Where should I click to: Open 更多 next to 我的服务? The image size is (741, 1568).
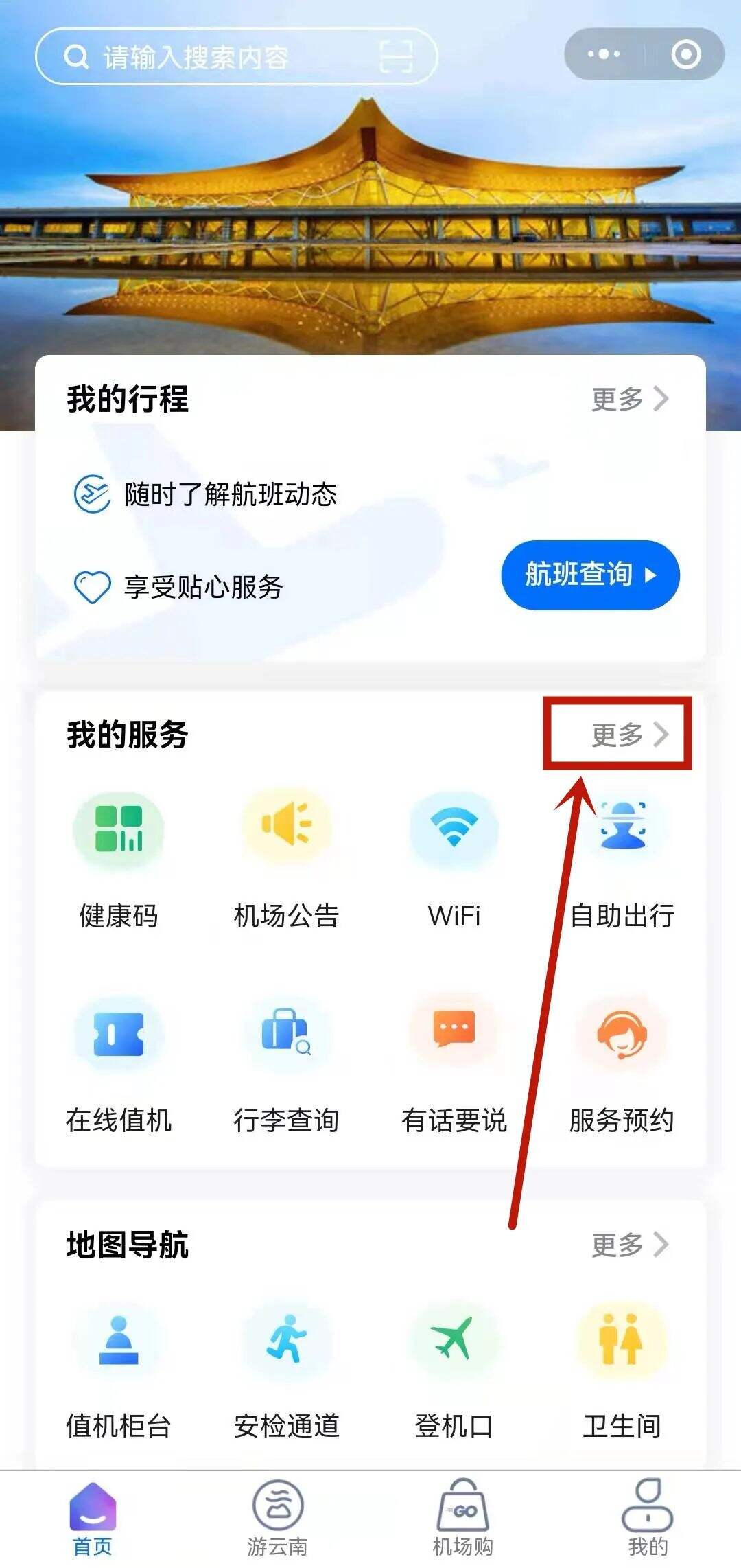click(x=629, y=735)
